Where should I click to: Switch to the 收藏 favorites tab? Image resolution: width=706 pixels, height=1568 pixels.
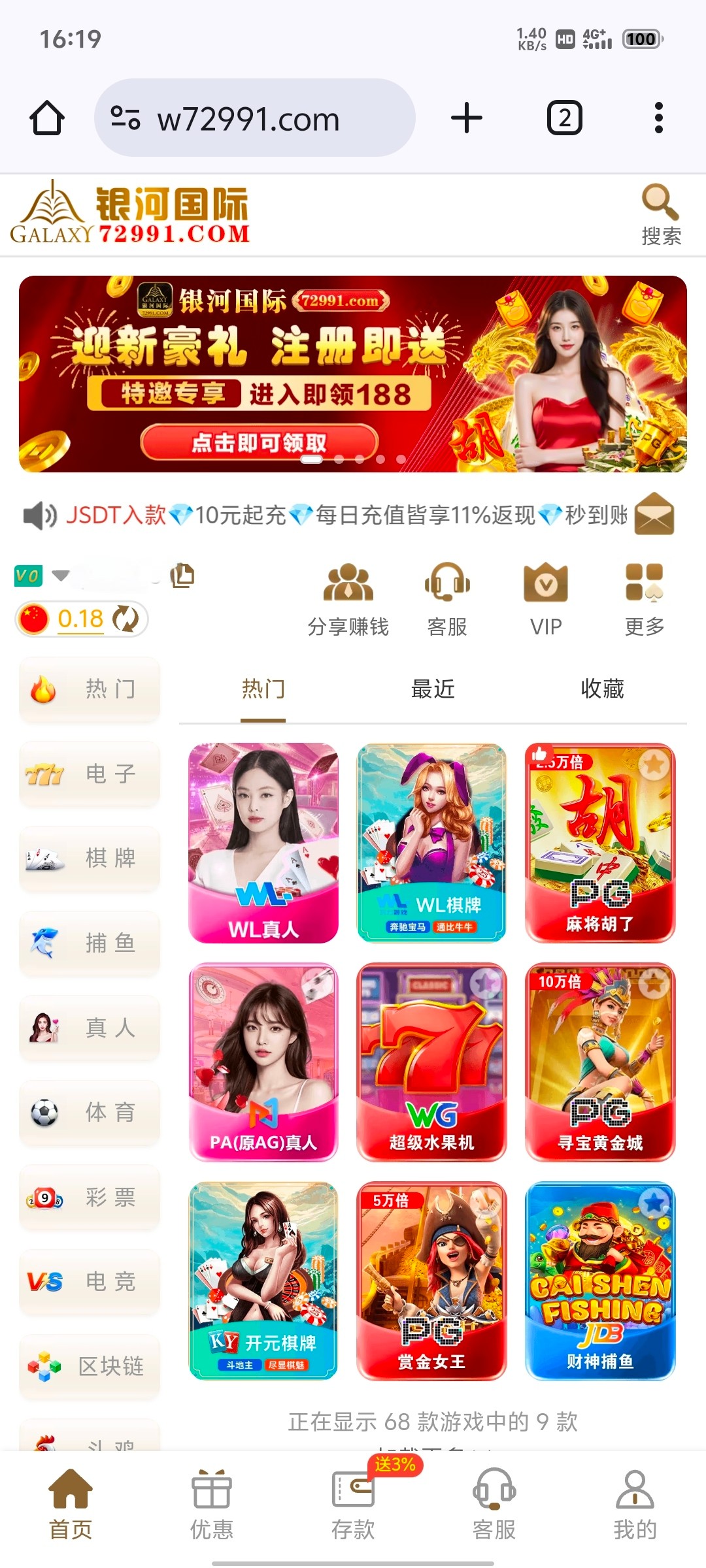pos(602,689)
